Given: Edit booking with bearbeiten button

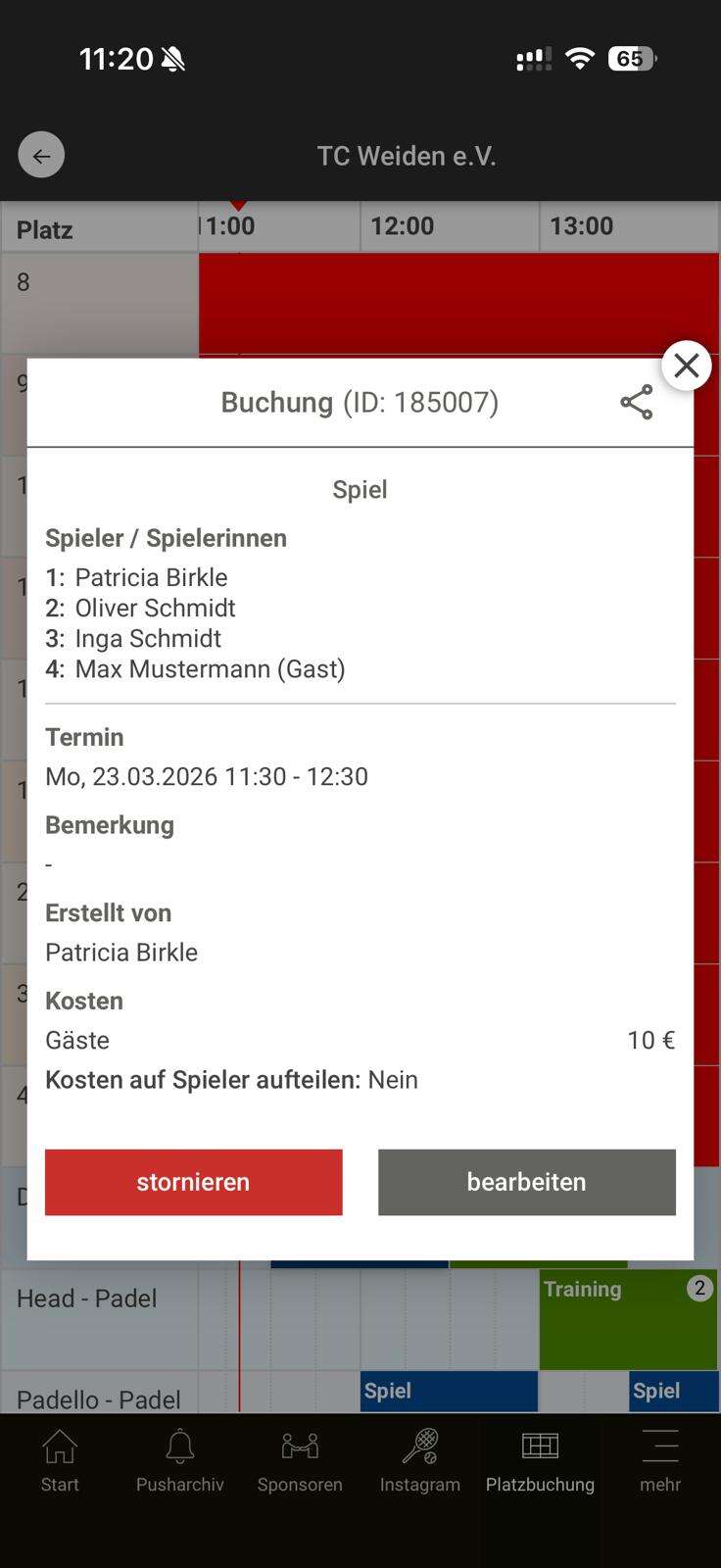Looking at the screenshot, I should coord(526,1182).
